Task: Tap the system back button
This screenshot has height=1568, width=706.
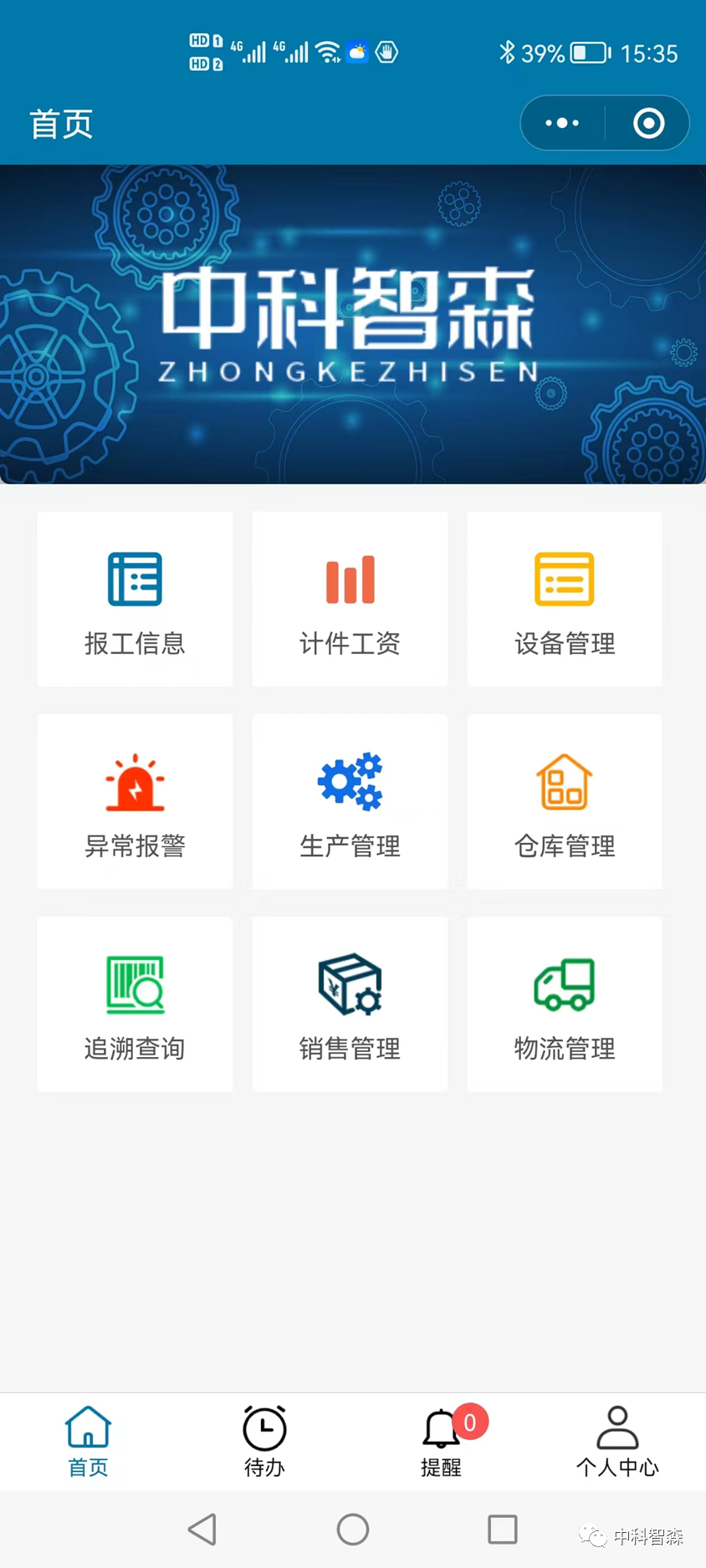Action: coord(202,1530)
